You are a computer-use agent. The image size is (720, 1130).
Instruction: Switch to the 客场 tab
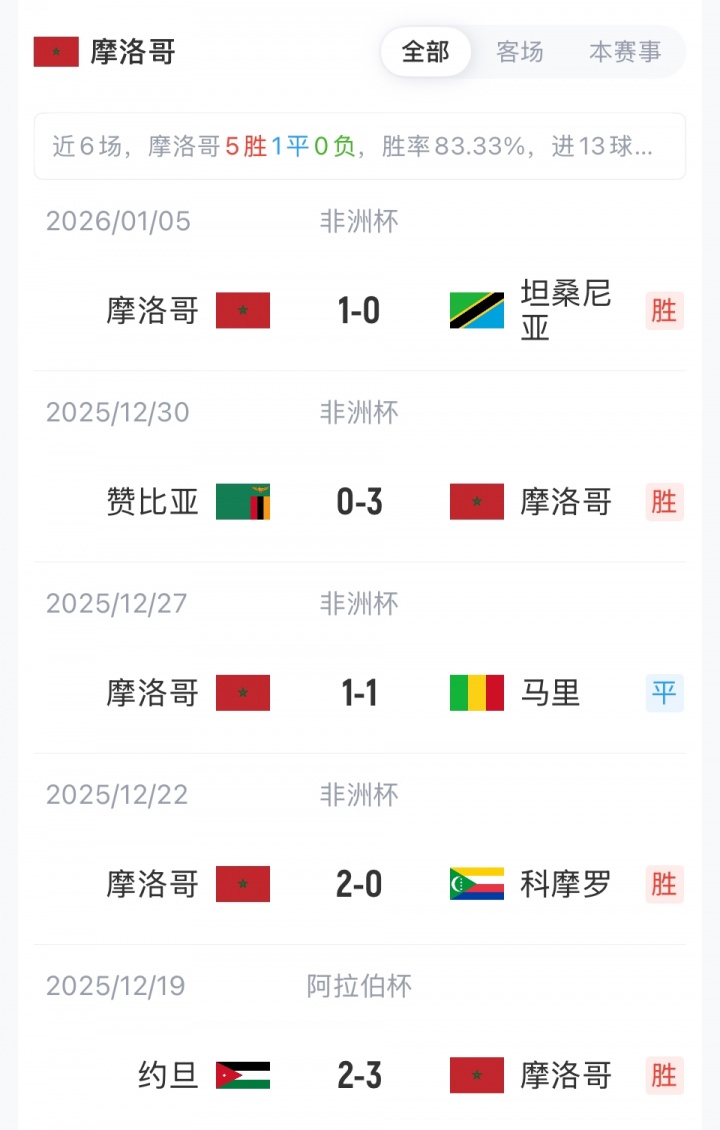pos(519,53)
